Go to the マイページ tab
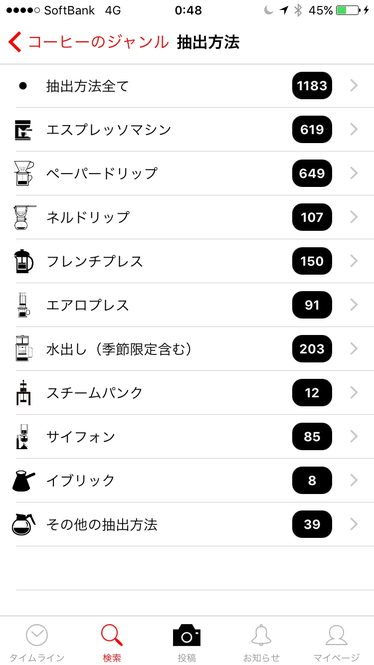Viewport: 374px width, 665px height. [x=336, y=642]
